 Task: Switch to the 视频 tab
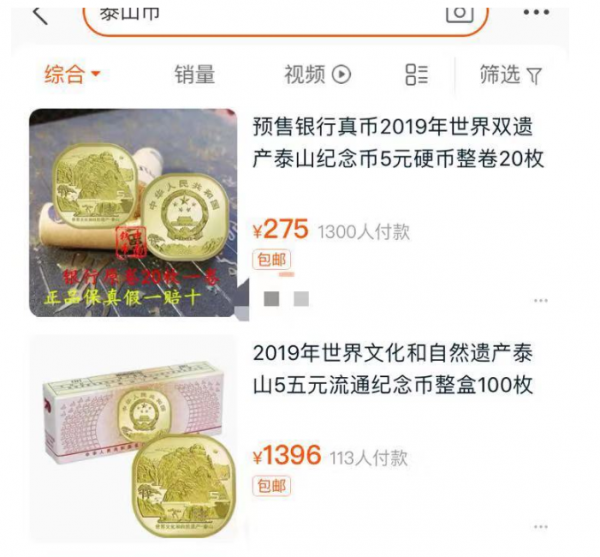click(318, 74)
